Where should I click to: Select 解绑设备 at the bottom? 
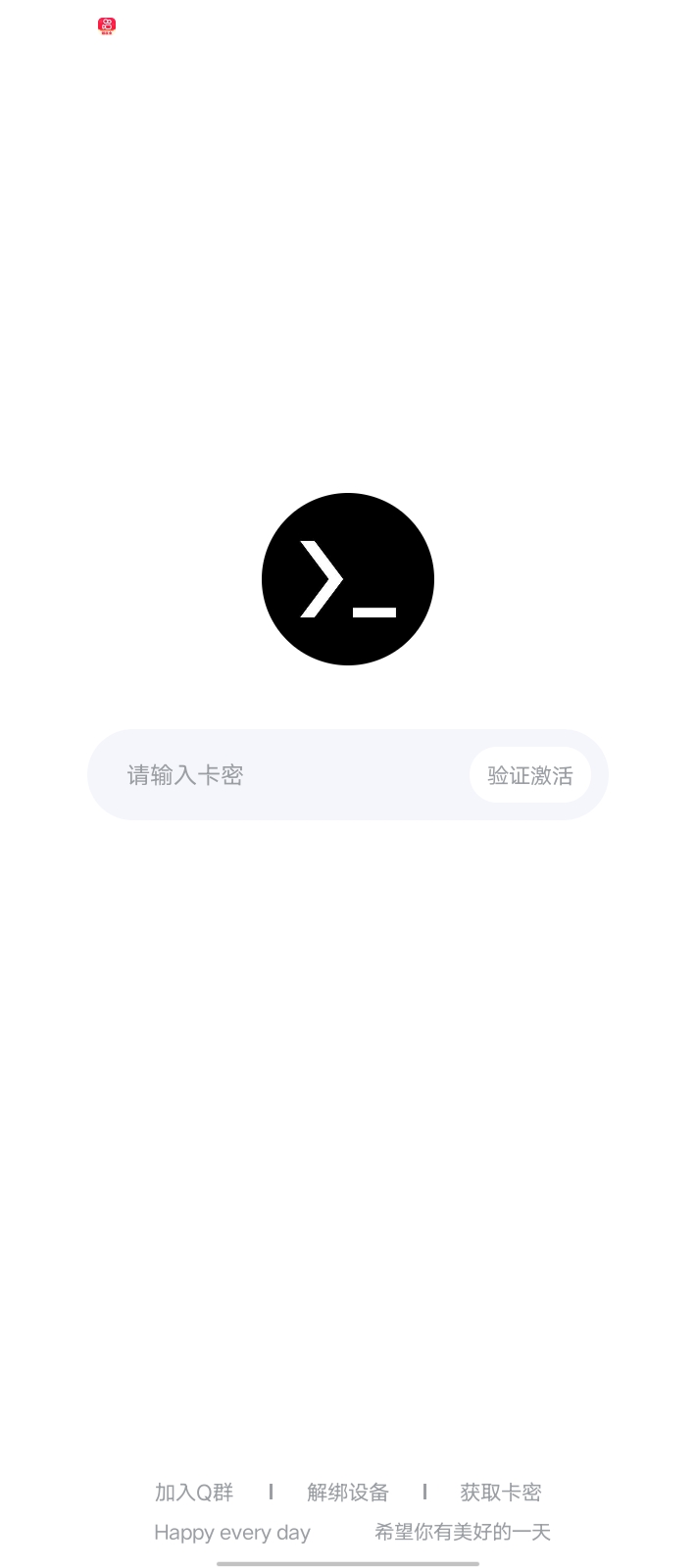coord(348,1493)
